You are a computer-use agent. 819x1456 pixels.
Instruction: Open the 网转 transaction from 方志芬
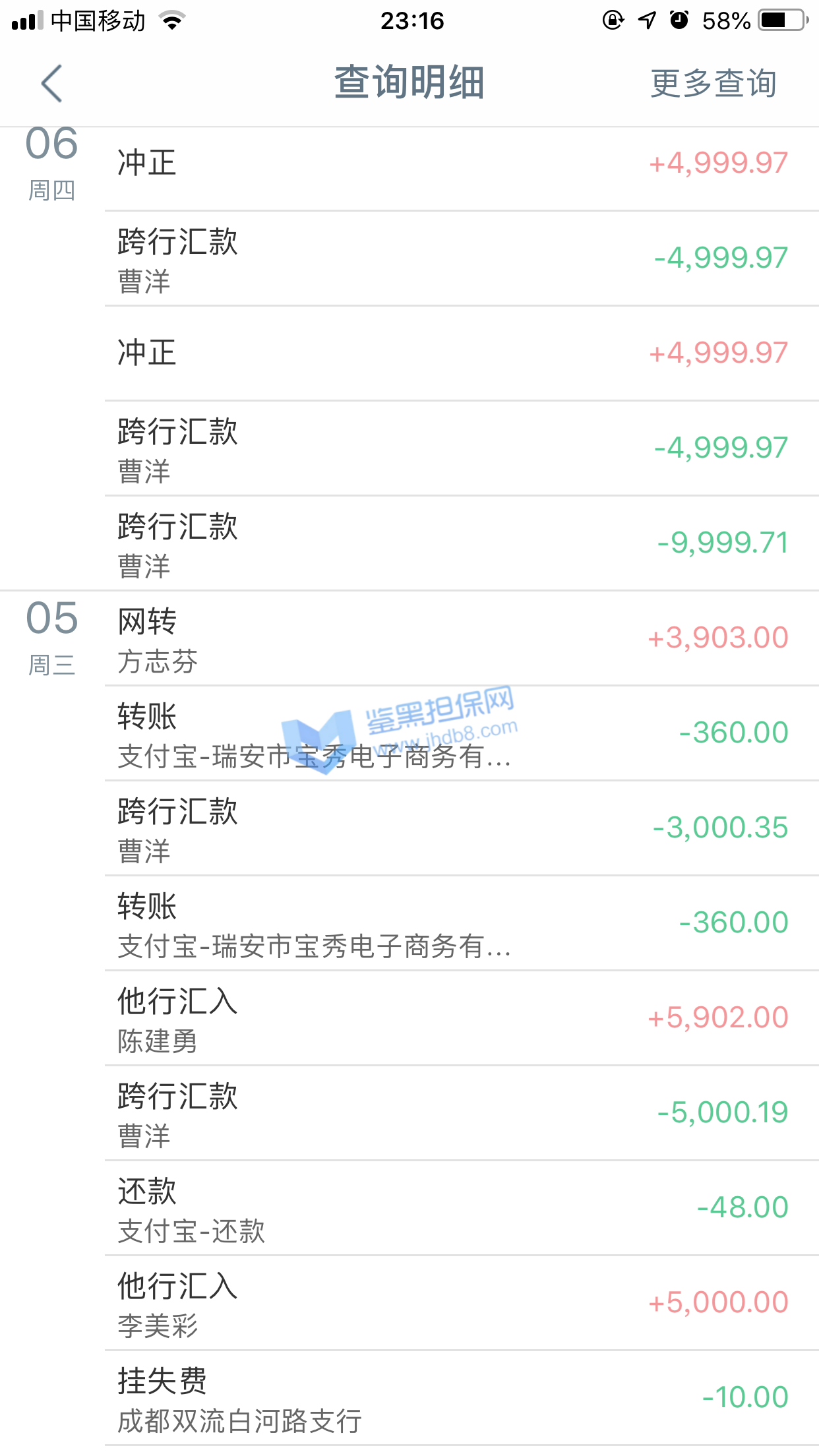point(455,638)
